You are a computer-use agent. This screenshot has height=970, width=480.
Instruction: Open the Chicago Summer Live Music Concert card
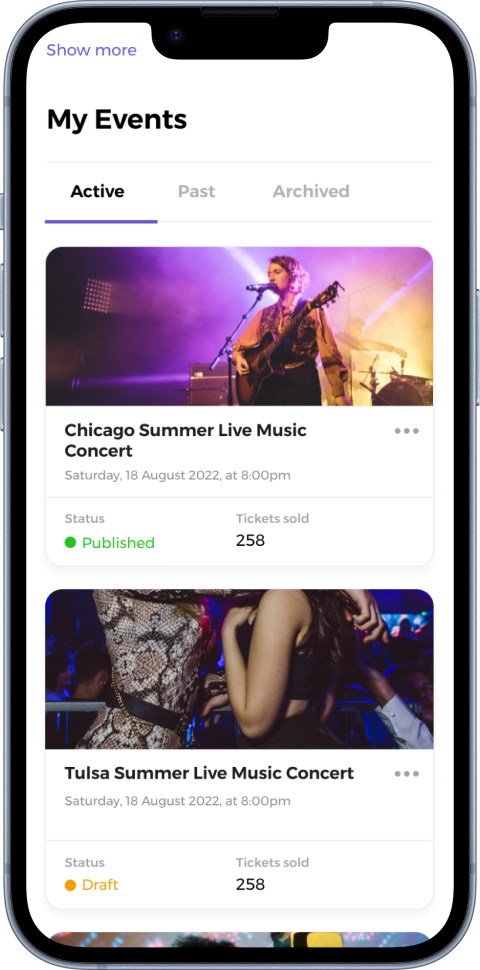tap(239, 406)
